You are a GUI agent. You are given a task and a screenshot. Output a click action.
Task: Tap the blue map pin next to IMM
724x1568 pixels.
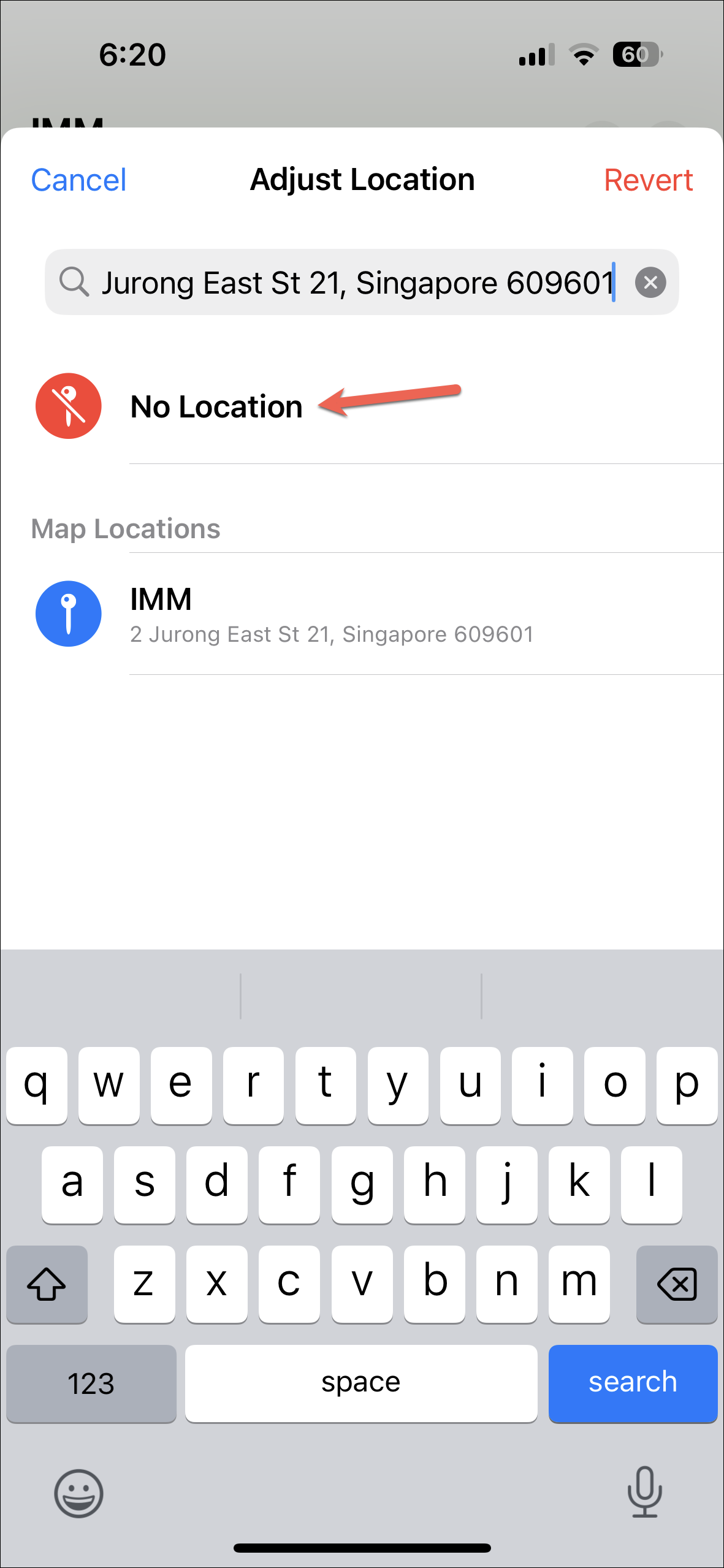coord(68,614)
